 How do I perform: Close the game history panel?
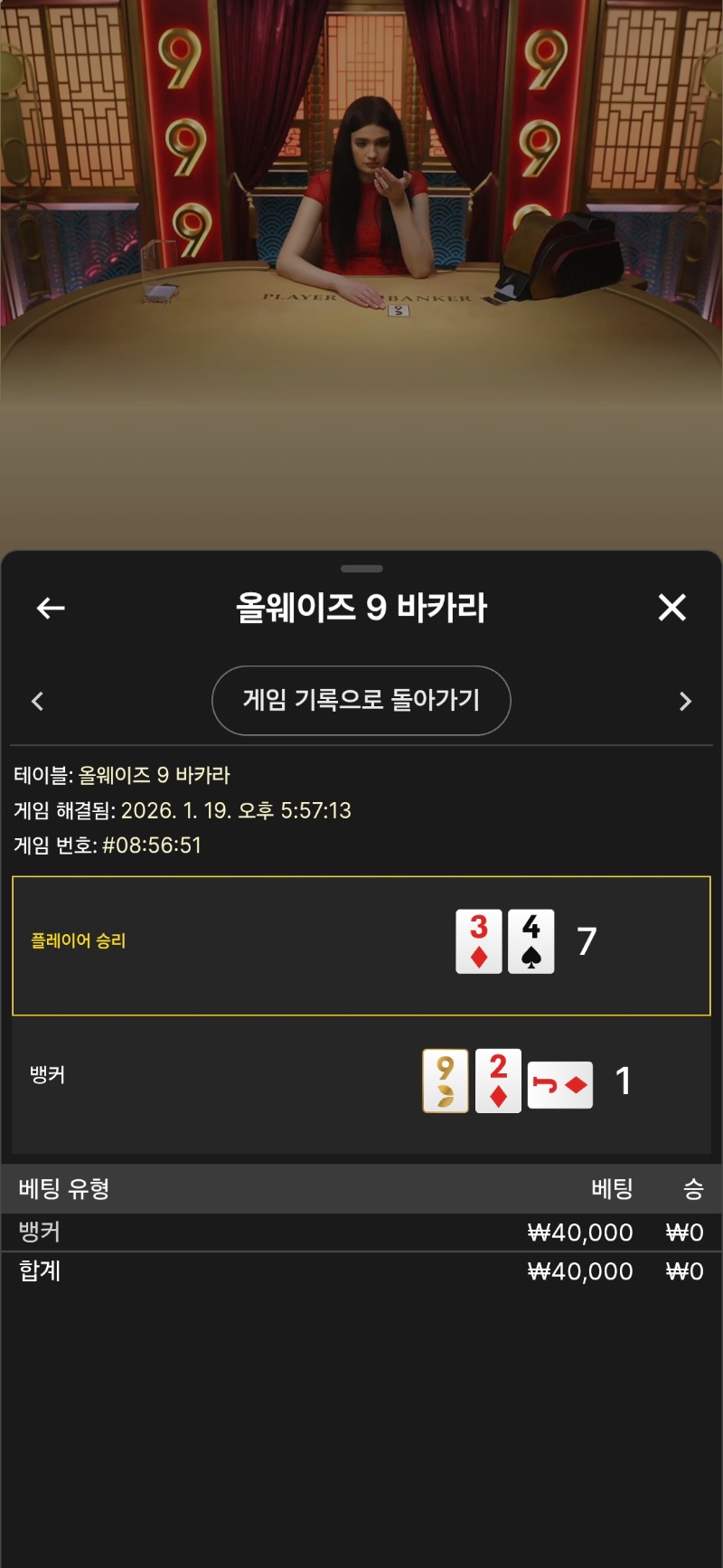click(671, 608)
